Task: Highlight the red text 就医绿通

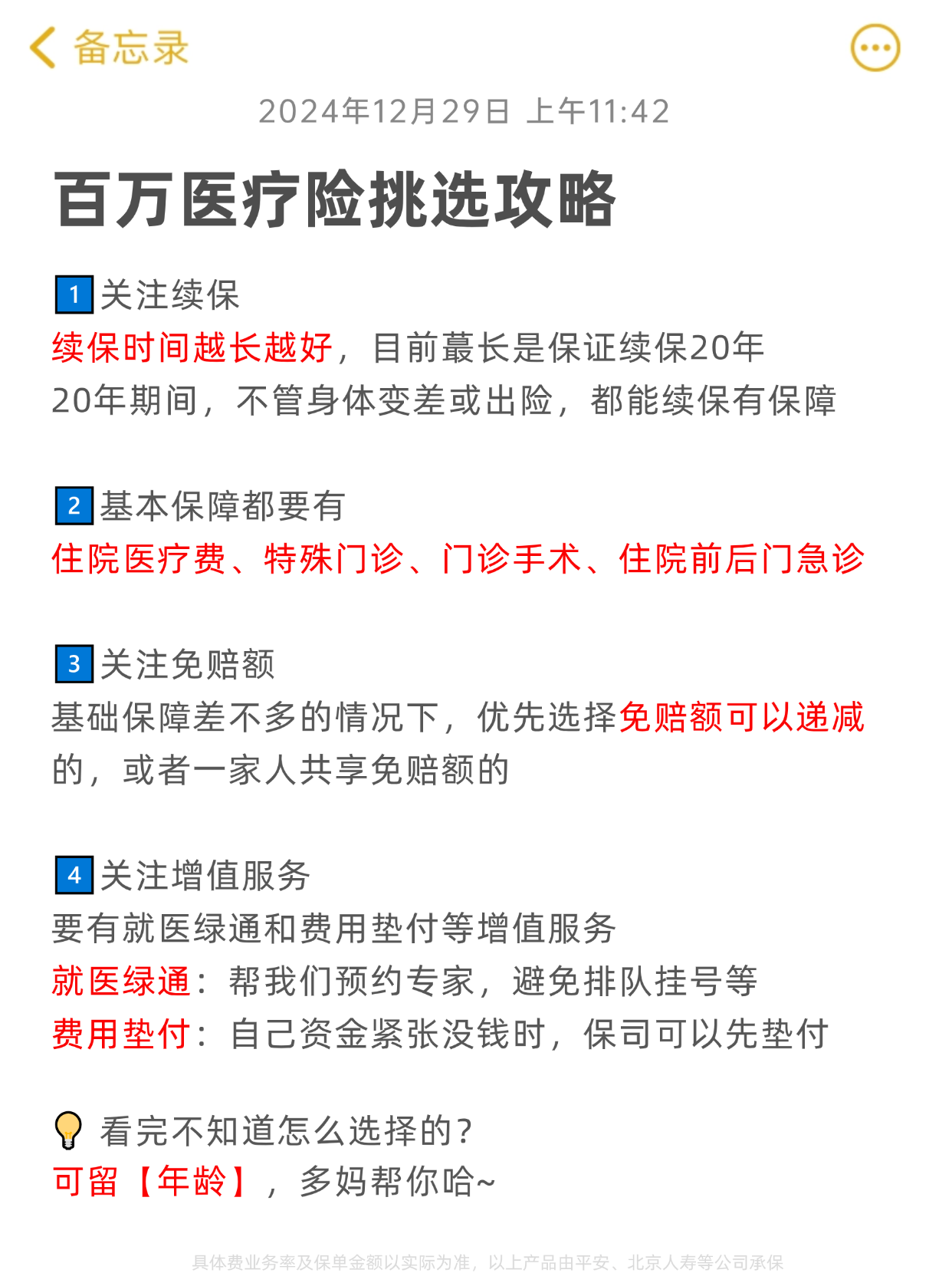Action: coord(120,982)
